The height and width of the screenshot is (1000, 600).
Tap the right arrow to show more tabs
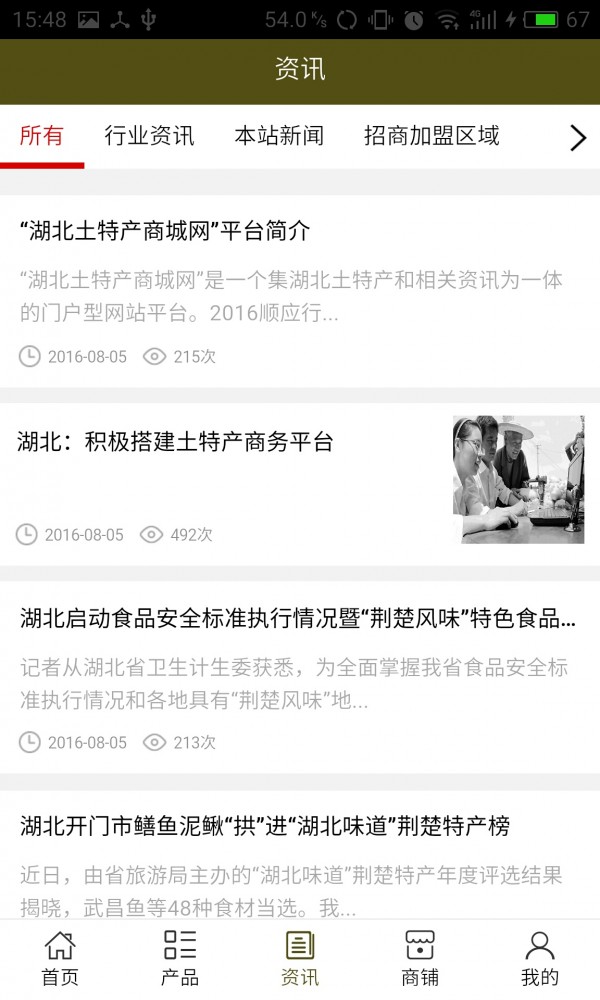[577, 138]
